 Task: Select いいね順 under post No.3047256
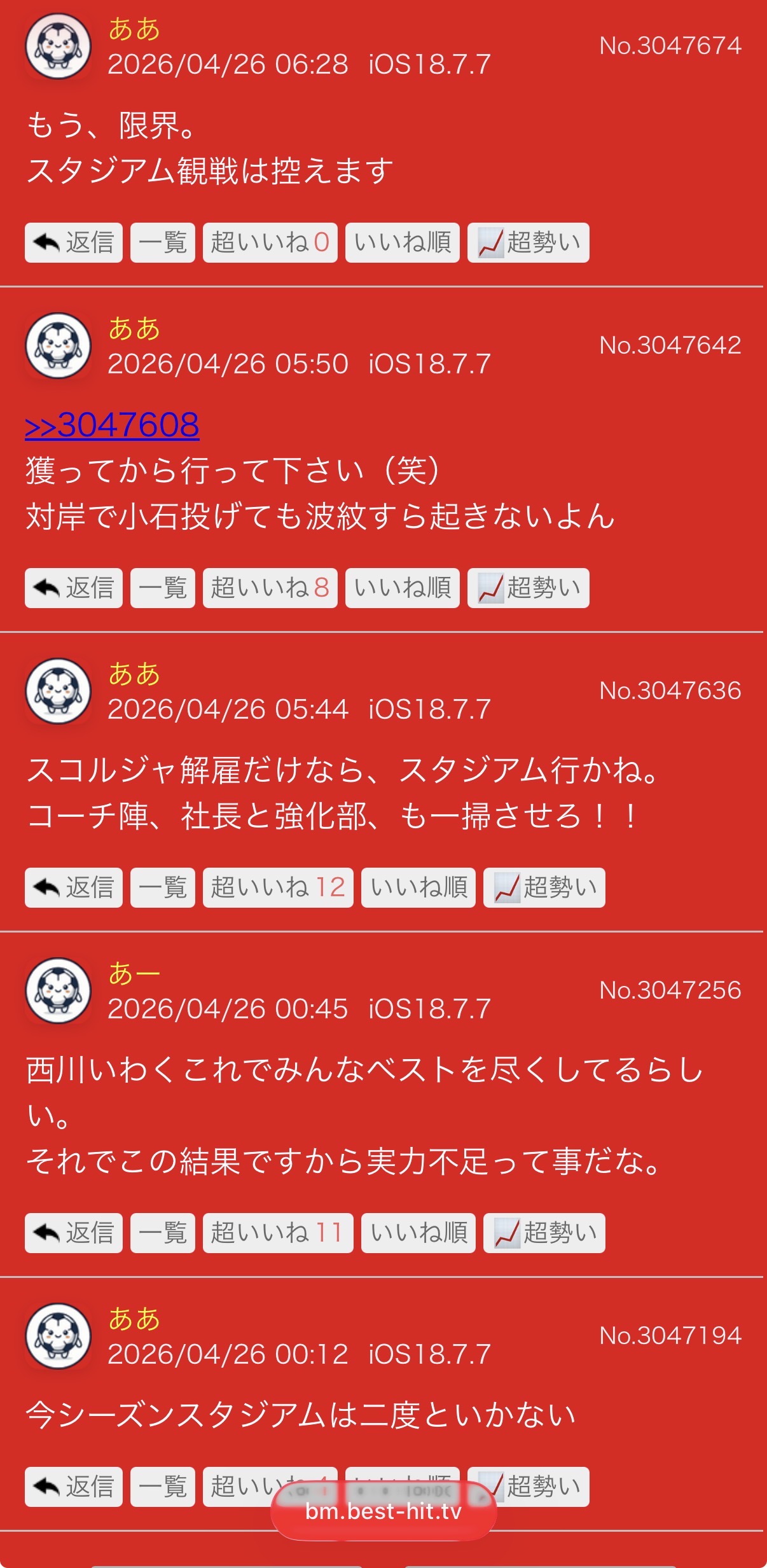pyautogui.click(x=418, y=1233)
